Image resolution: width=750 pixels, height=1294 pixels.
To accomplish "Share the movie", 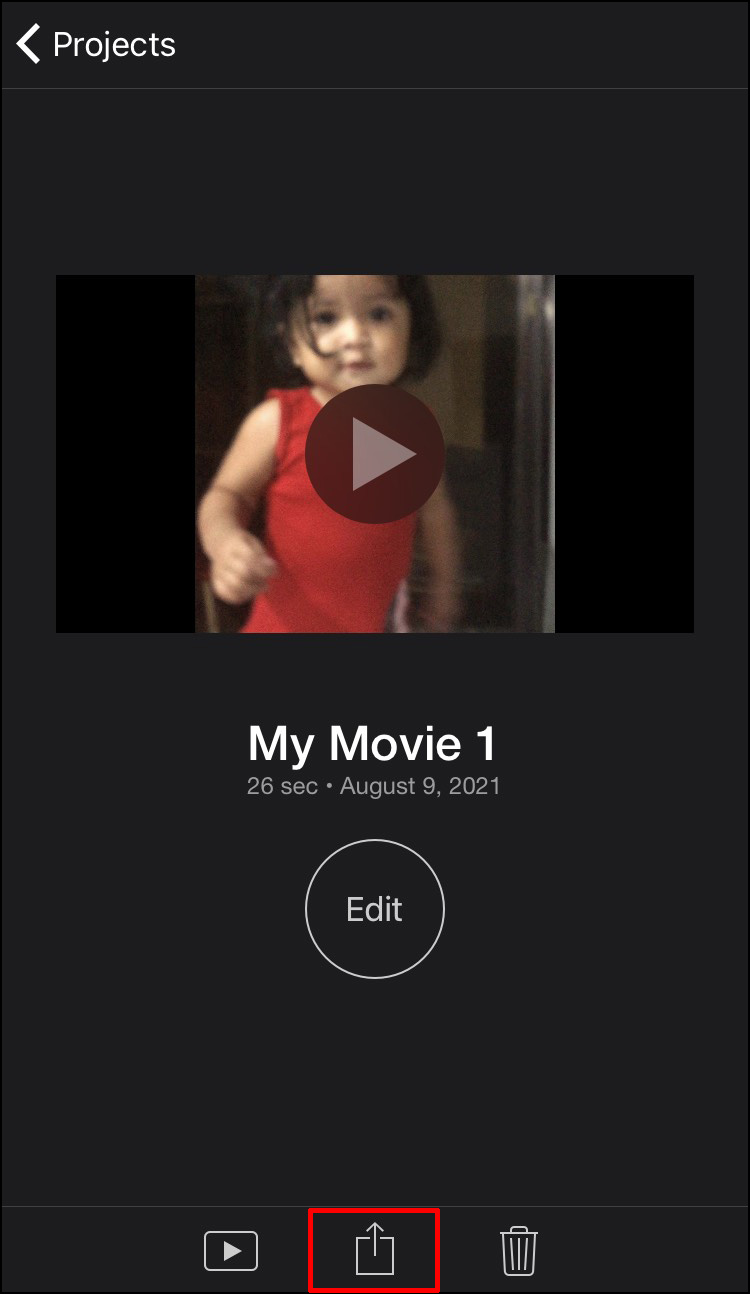I will [x=375, y=1251].
